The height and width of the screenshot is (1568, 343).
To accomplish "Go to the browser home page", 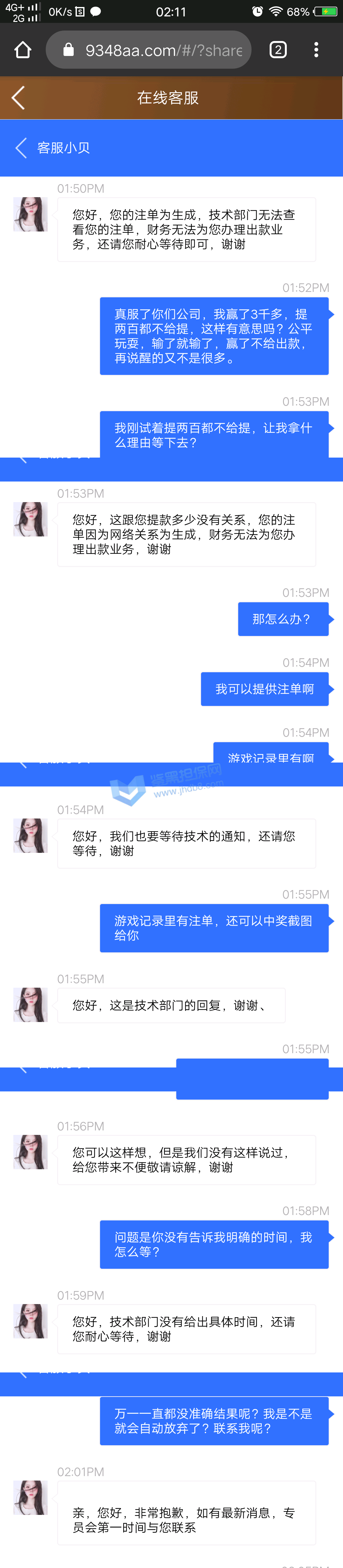I will 23,50.
